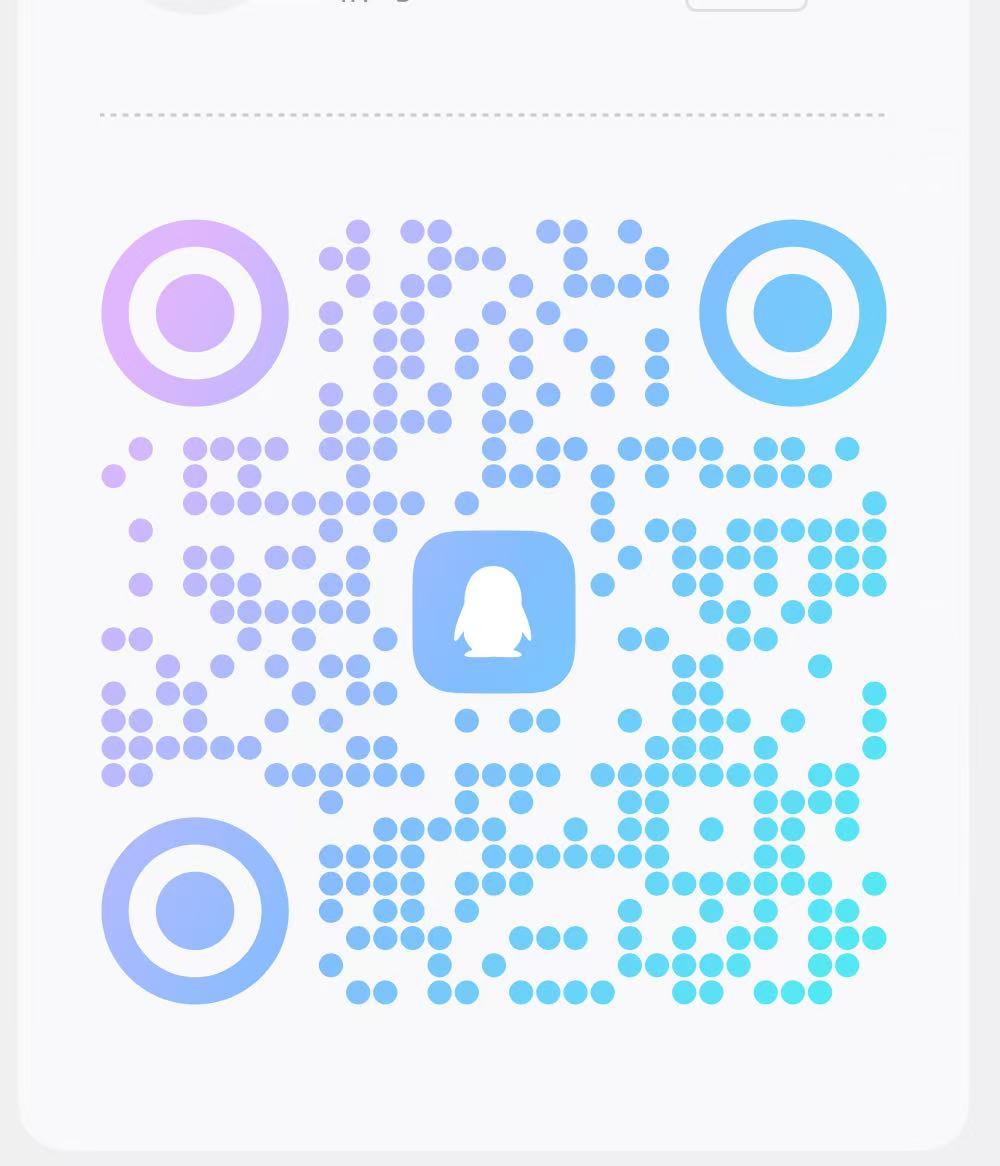1000x1166 pixels.
Task: Tap the inner purple circle of top-left marker
Action: pos(195,313)
